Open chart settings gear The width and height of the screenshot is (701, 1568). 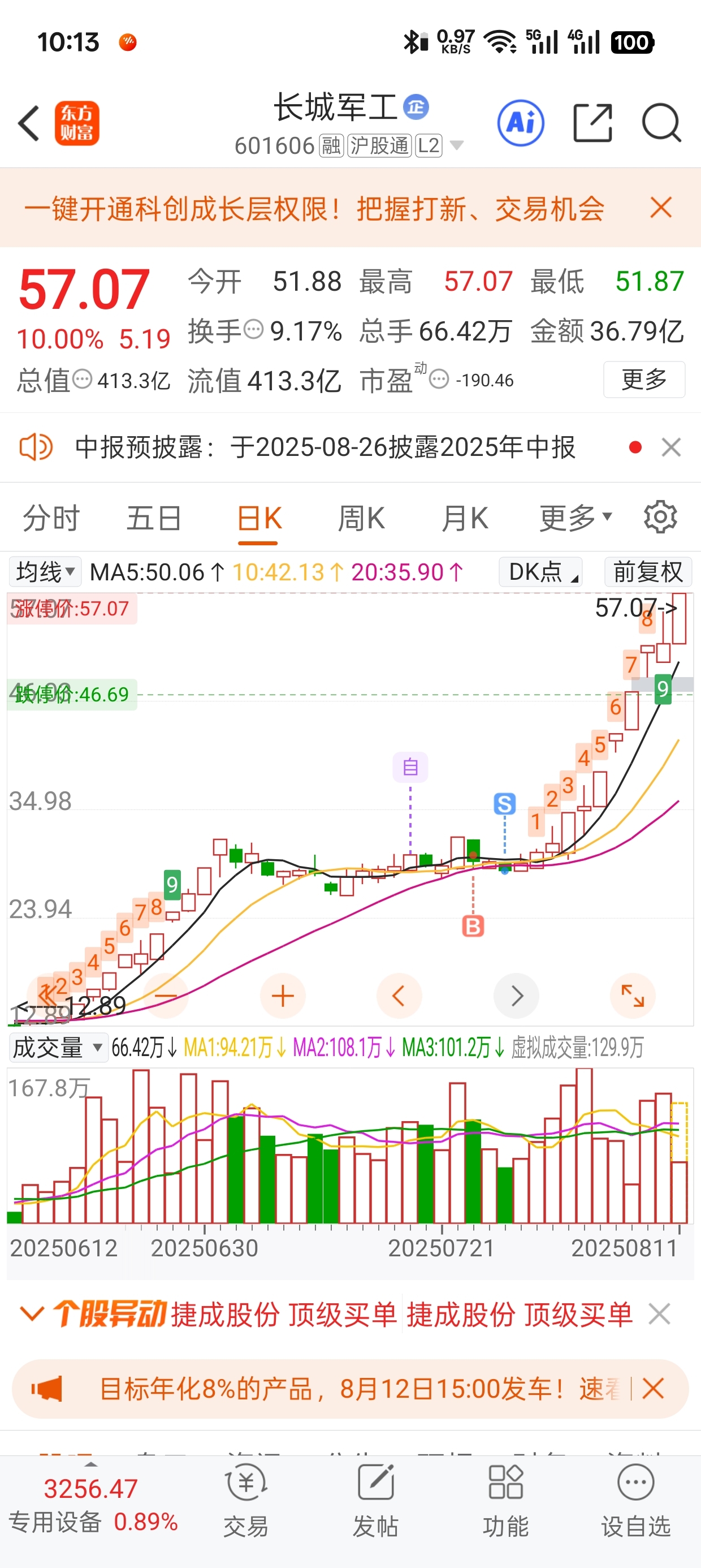(x=660, y=518)
